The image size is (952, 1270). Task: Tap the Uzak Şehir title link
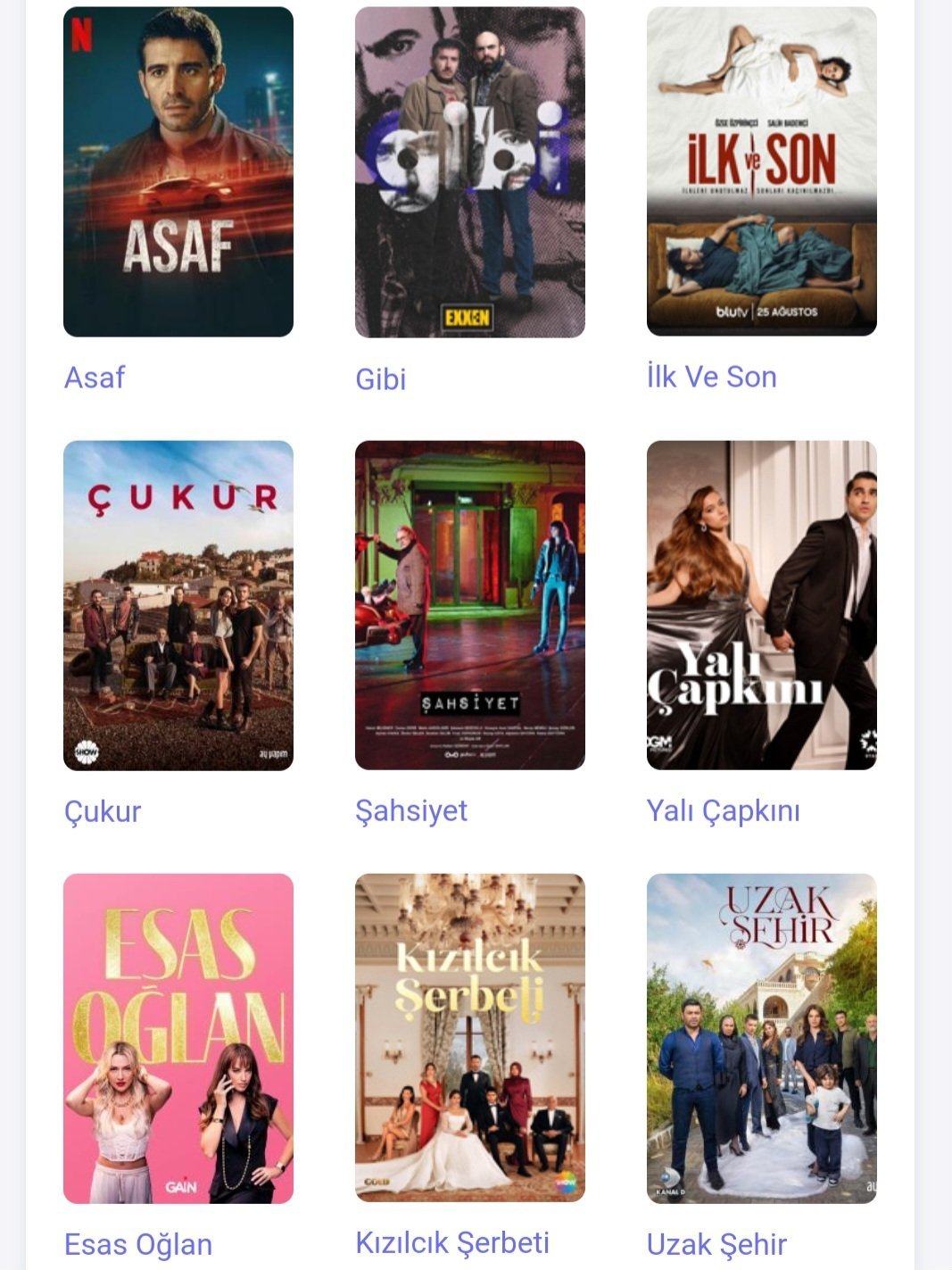coord(716,1244)
